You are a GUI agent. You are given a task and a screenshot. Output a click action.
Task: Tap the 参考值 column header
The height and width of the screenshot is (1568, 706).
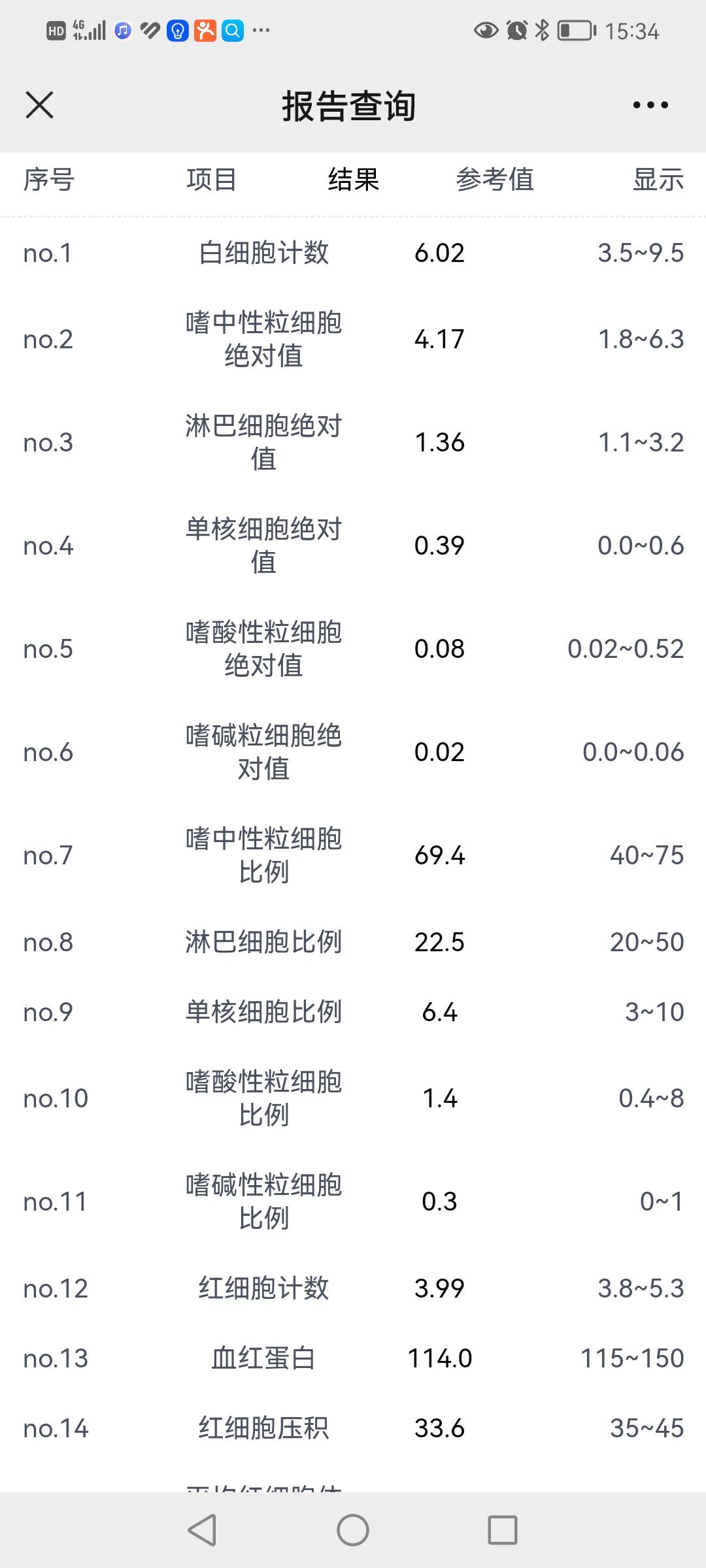[496, 180]
